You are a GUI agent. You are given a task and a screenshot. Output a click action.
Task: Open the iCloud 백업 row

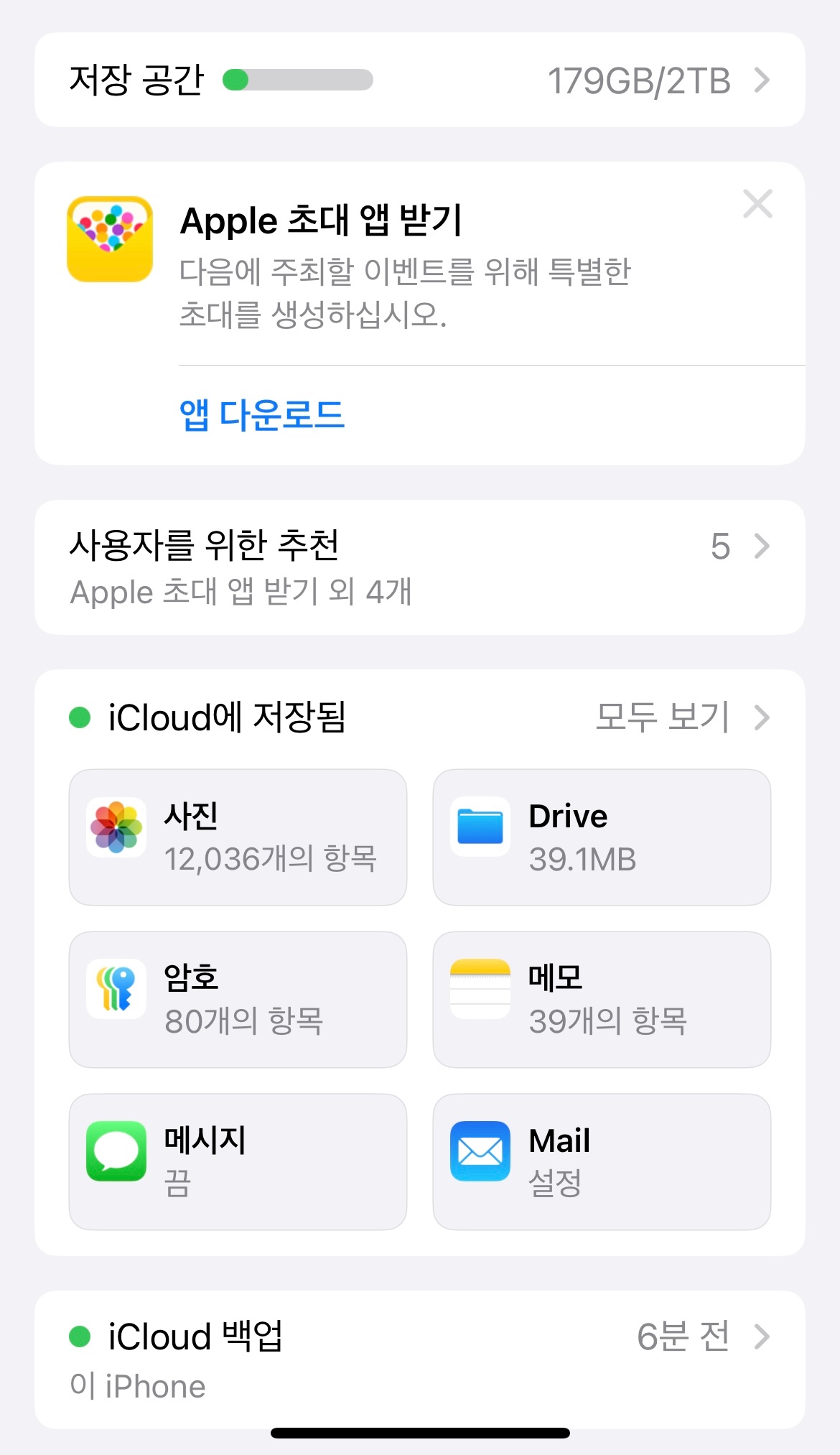[419, 1359]
